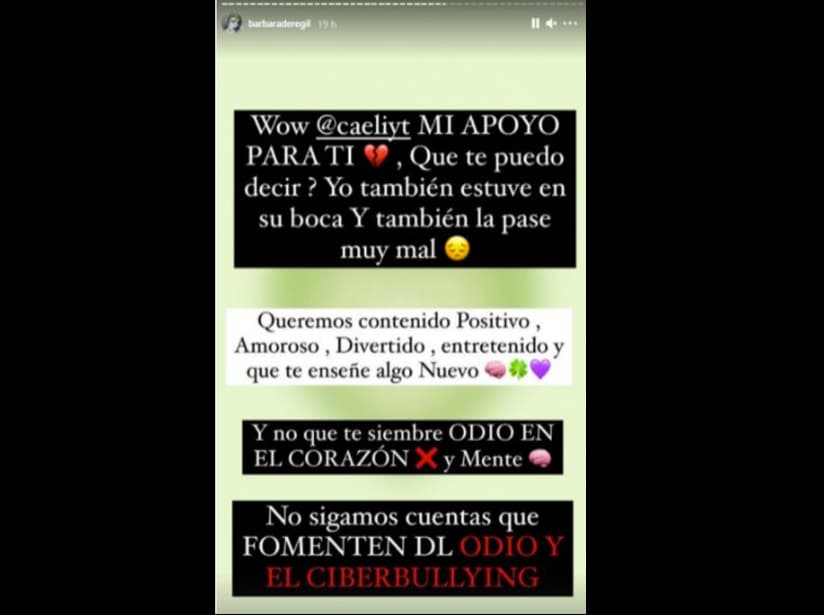Image resolution: width=824 pixels, height=615 pixels.
Task: Pause the story playback
Action: tap(535, 23)
